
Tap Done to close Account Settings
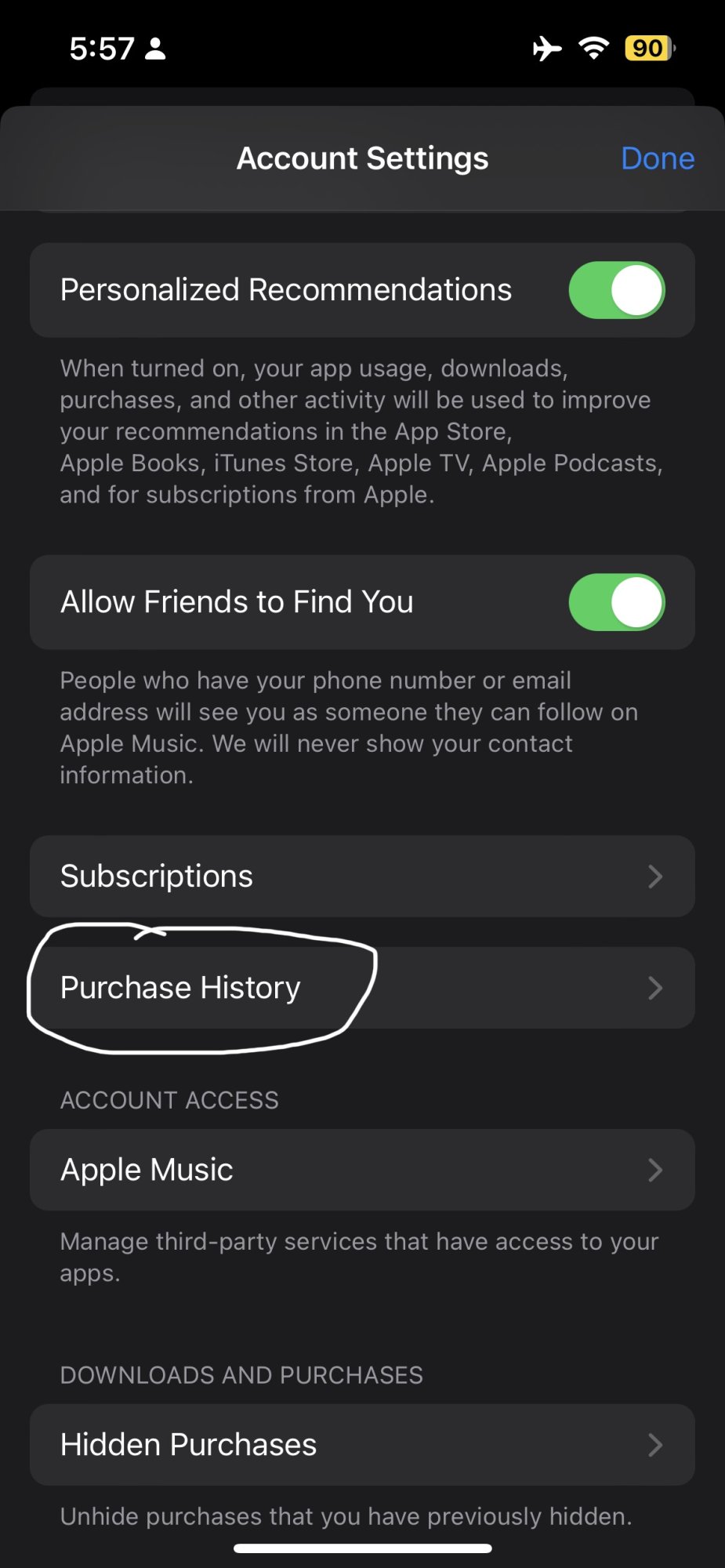[x=657, y=158]
